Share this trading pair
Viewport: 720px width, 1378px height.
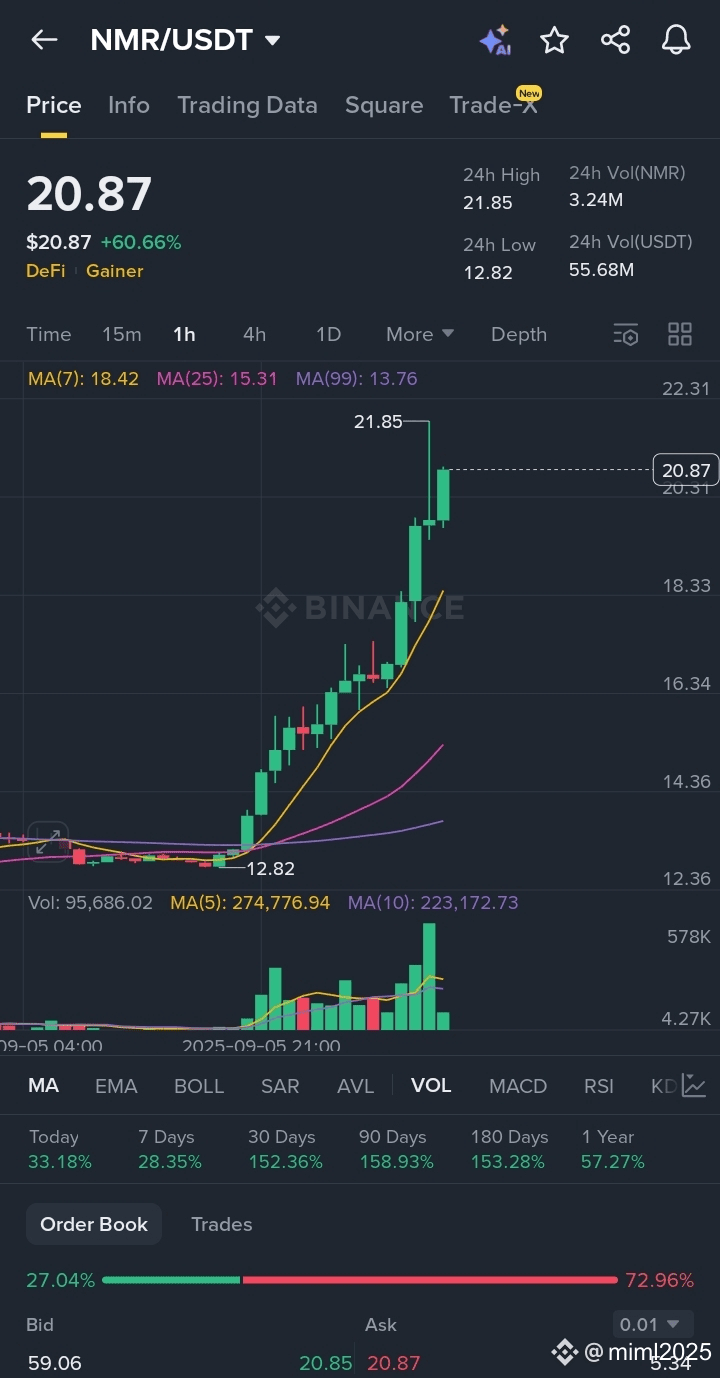point(615,40)
